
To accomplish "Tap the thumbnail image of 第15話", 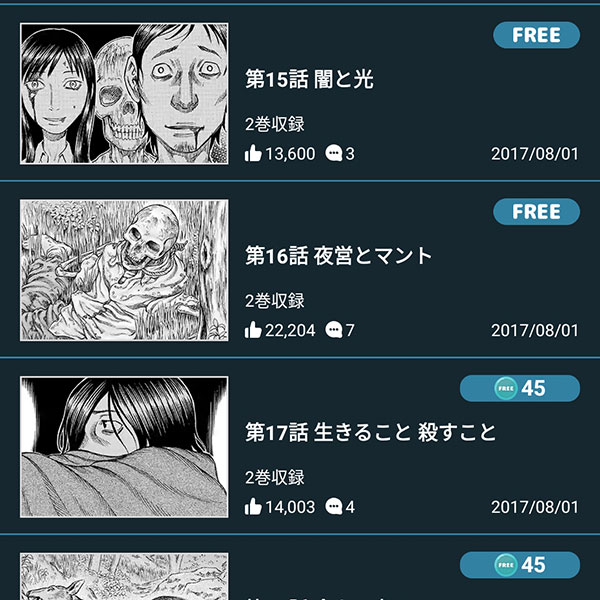I will point(124,93).
